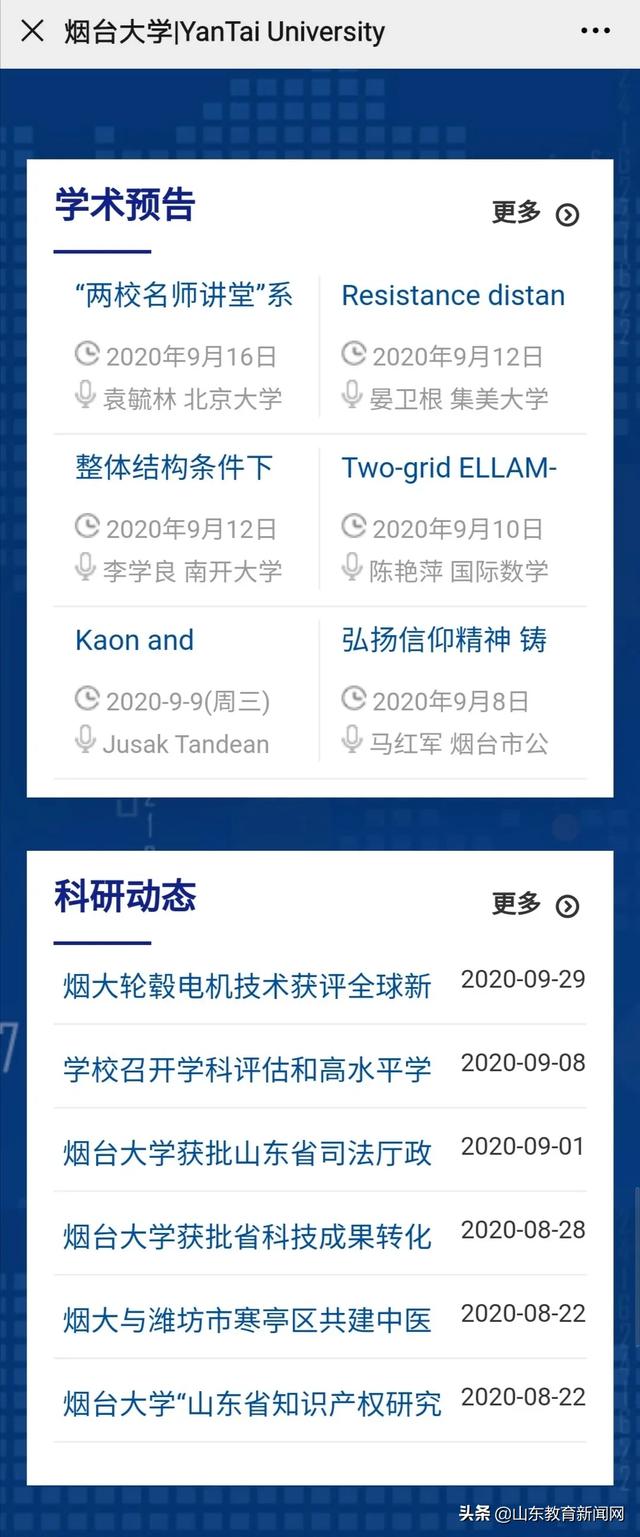Open the 弘扬信仰精神 lecture preview
This screenshot has height=1537, width=640.
tap(444, 641)
